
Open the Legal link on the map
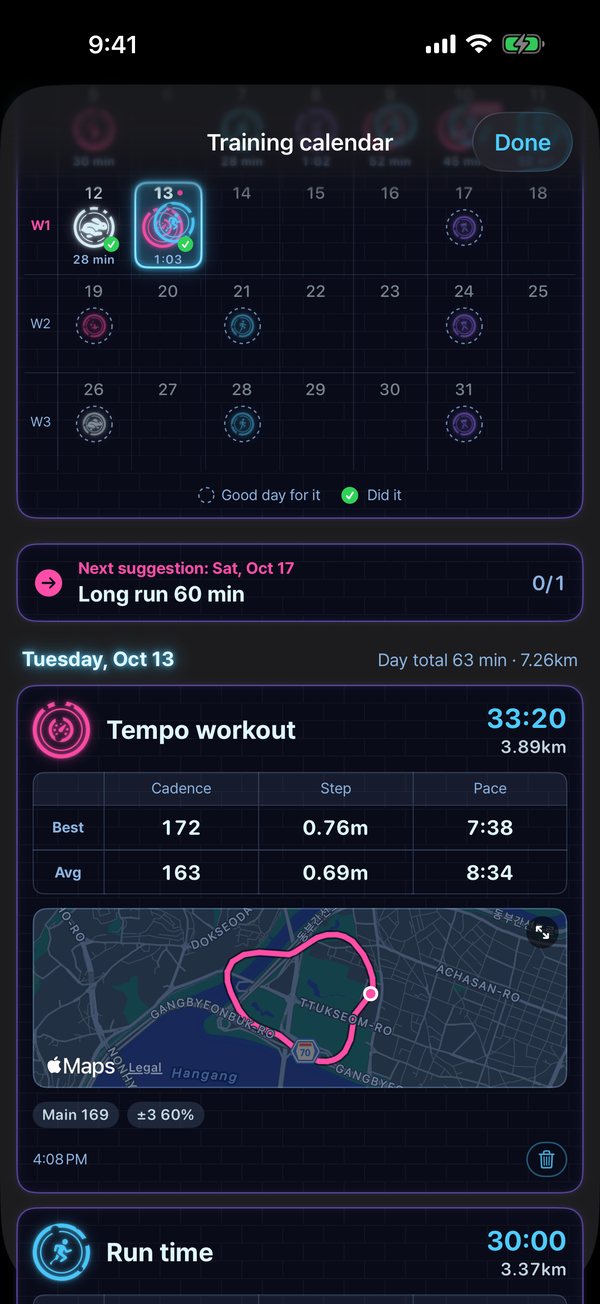(145, 1068)
